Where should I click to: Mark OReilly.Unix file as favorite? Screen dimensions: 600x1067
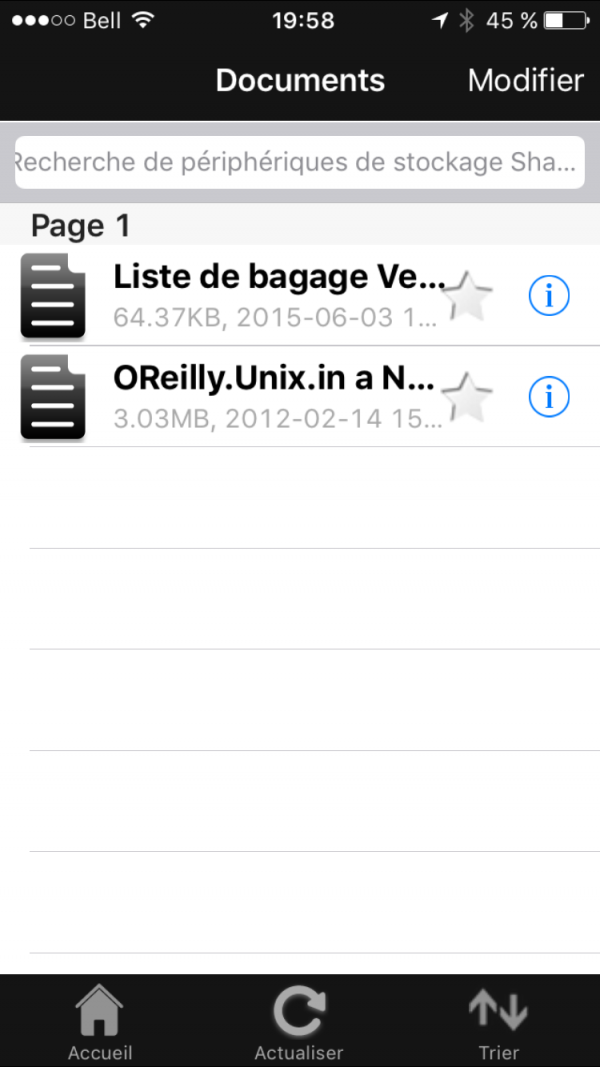click(468, 397)
